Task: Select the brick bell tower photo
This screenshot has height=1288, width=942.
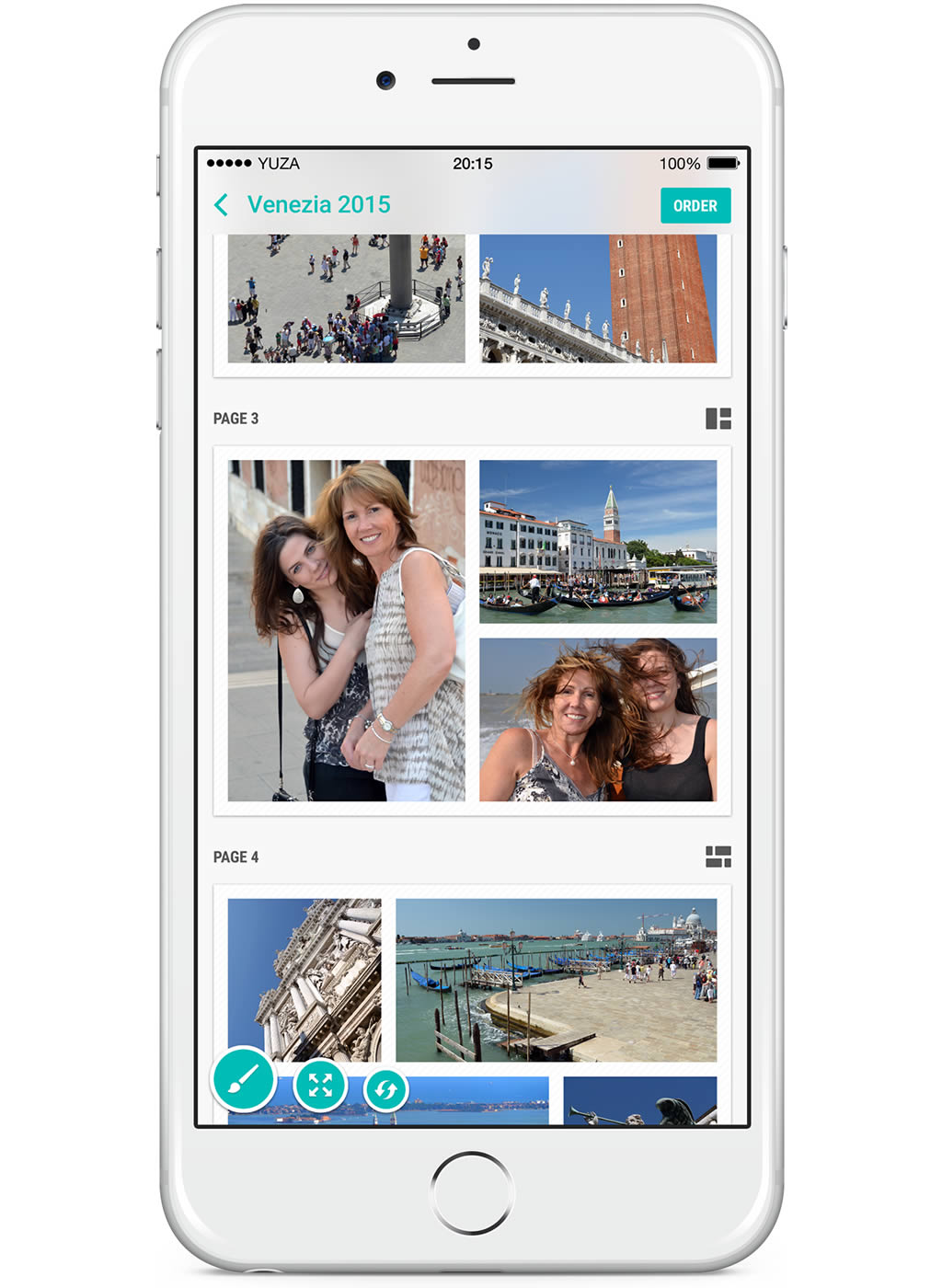Action: (597, 298)
